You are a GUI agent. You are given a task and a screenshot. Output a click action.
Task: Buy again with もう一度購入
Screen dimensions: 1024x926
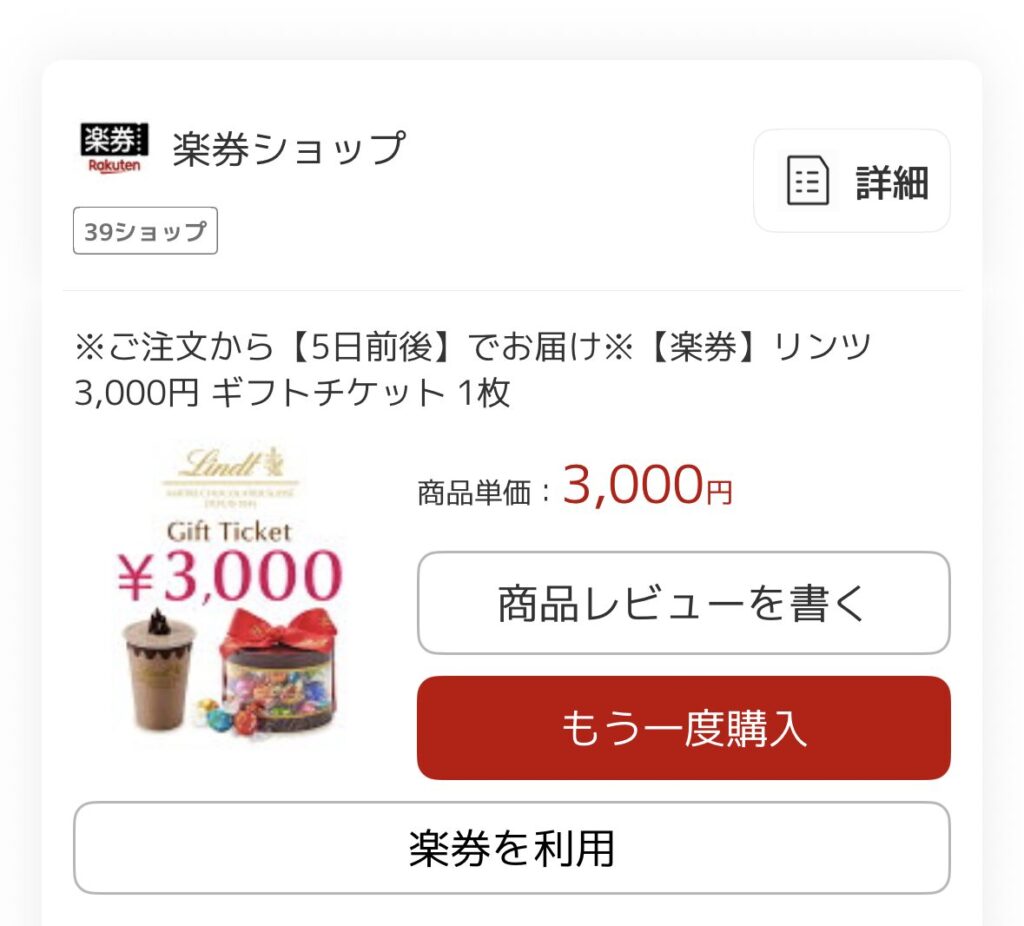[683, 728]
